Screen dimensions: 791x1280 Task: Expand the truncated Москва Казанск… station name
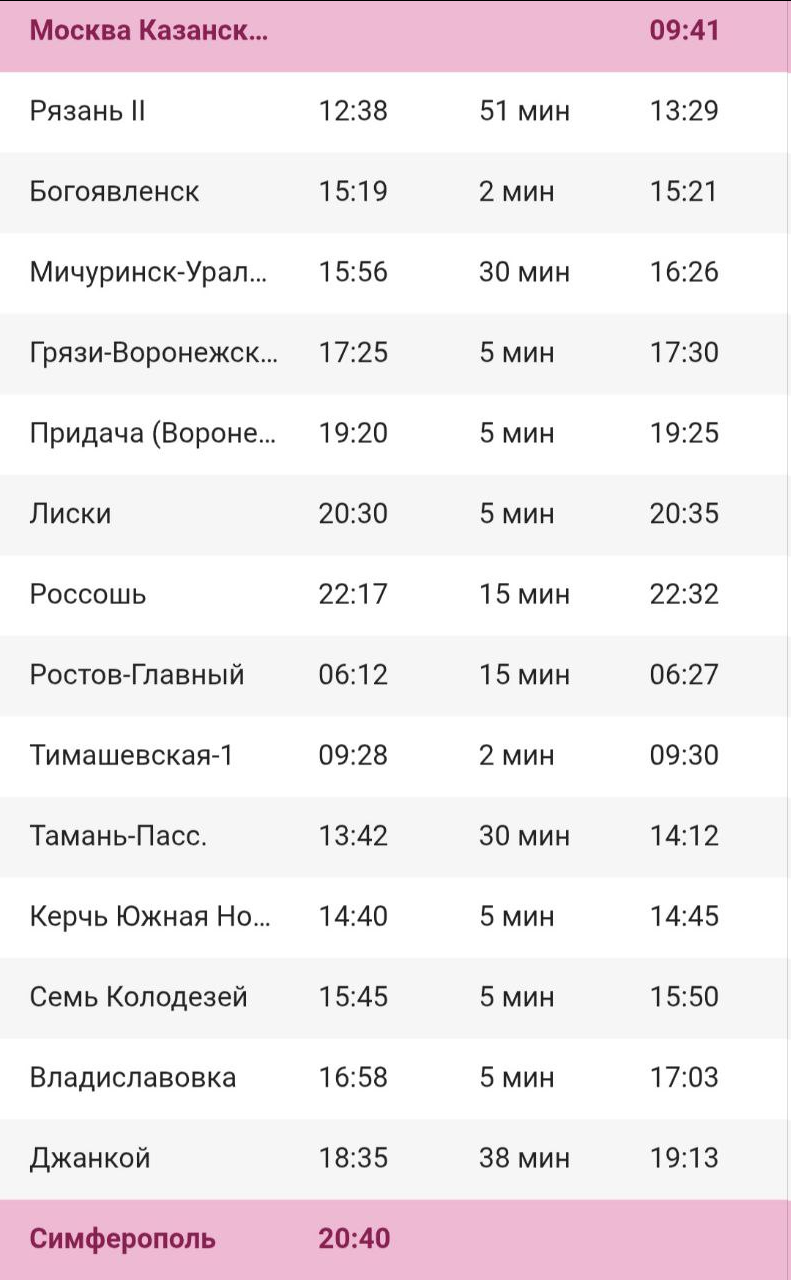pyautogui.click(x=150, y=30)
